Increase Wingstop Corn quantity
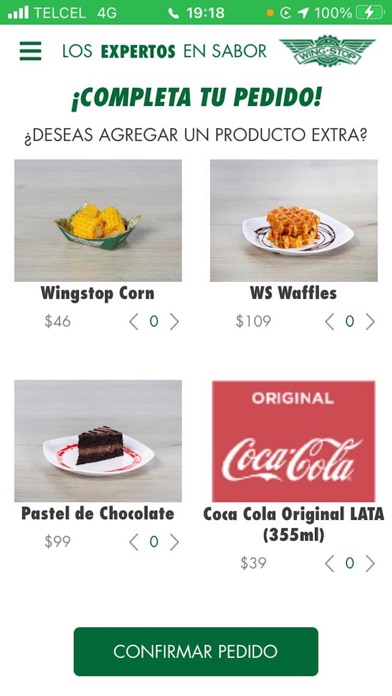This screenshot has width=392, height=696. coord(174,322)
